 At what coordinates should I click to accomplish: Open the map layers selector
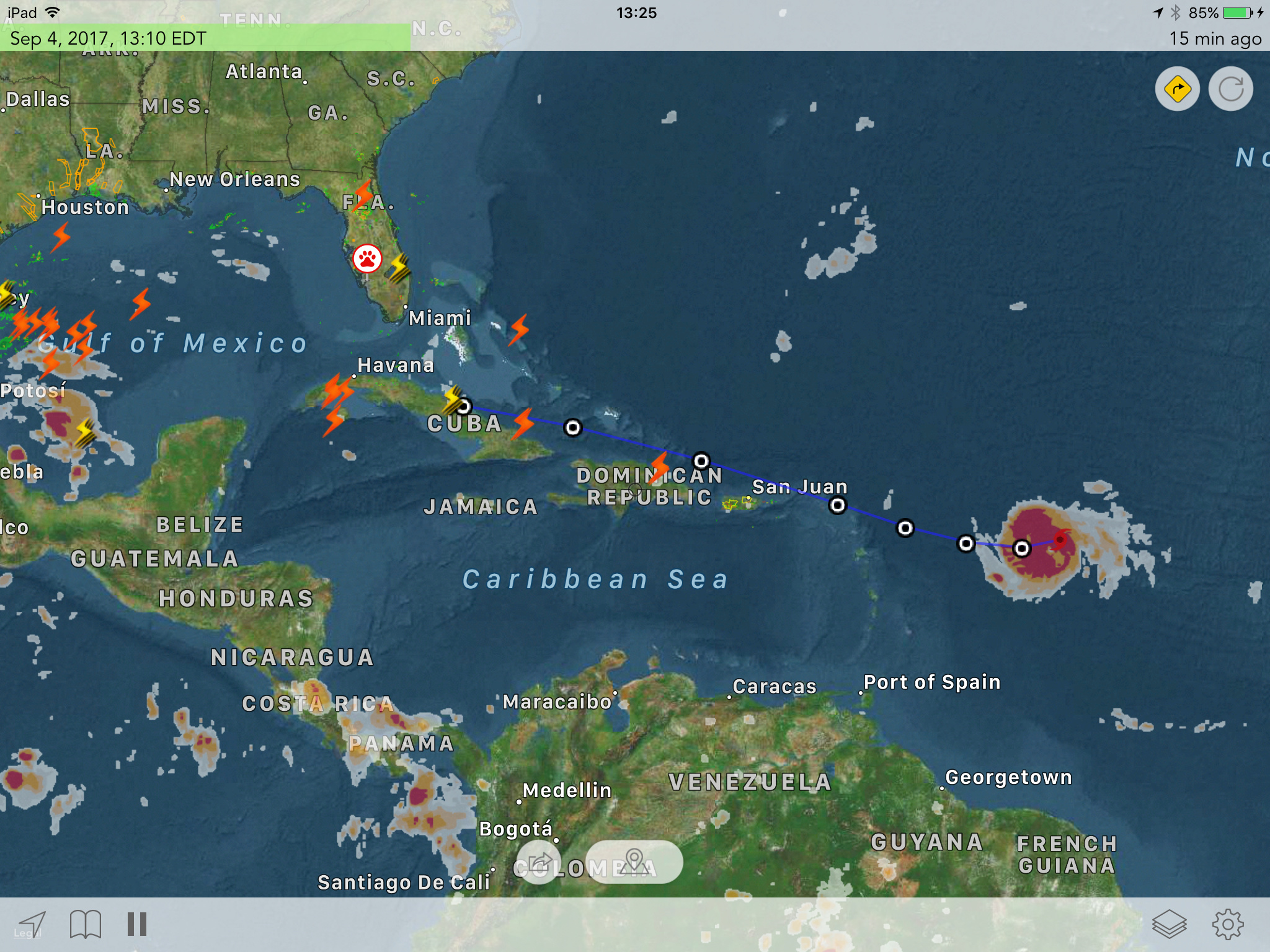point(1169,924)
